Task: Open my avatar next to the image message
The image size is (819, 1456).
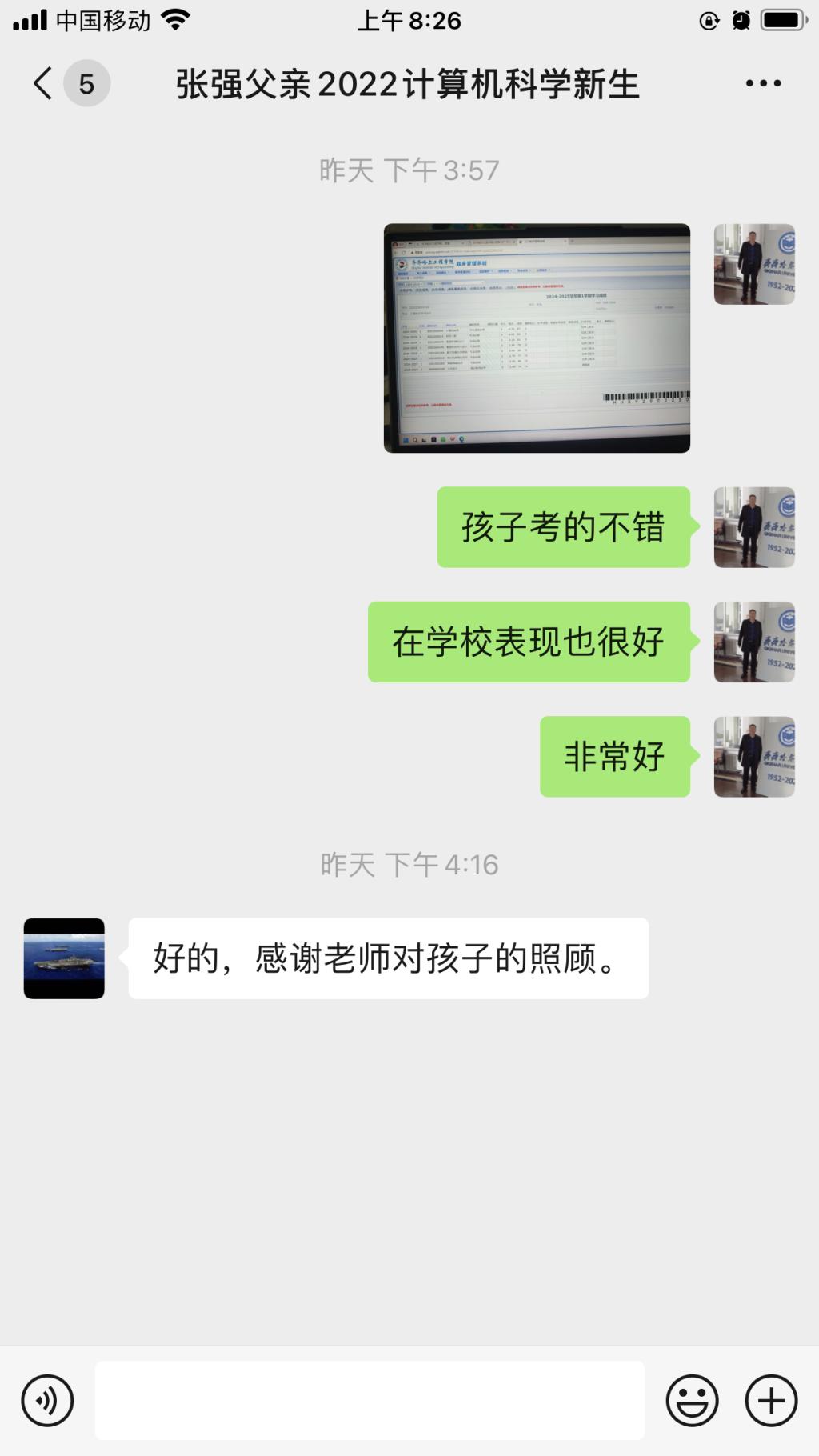Action: pos(754,264)
